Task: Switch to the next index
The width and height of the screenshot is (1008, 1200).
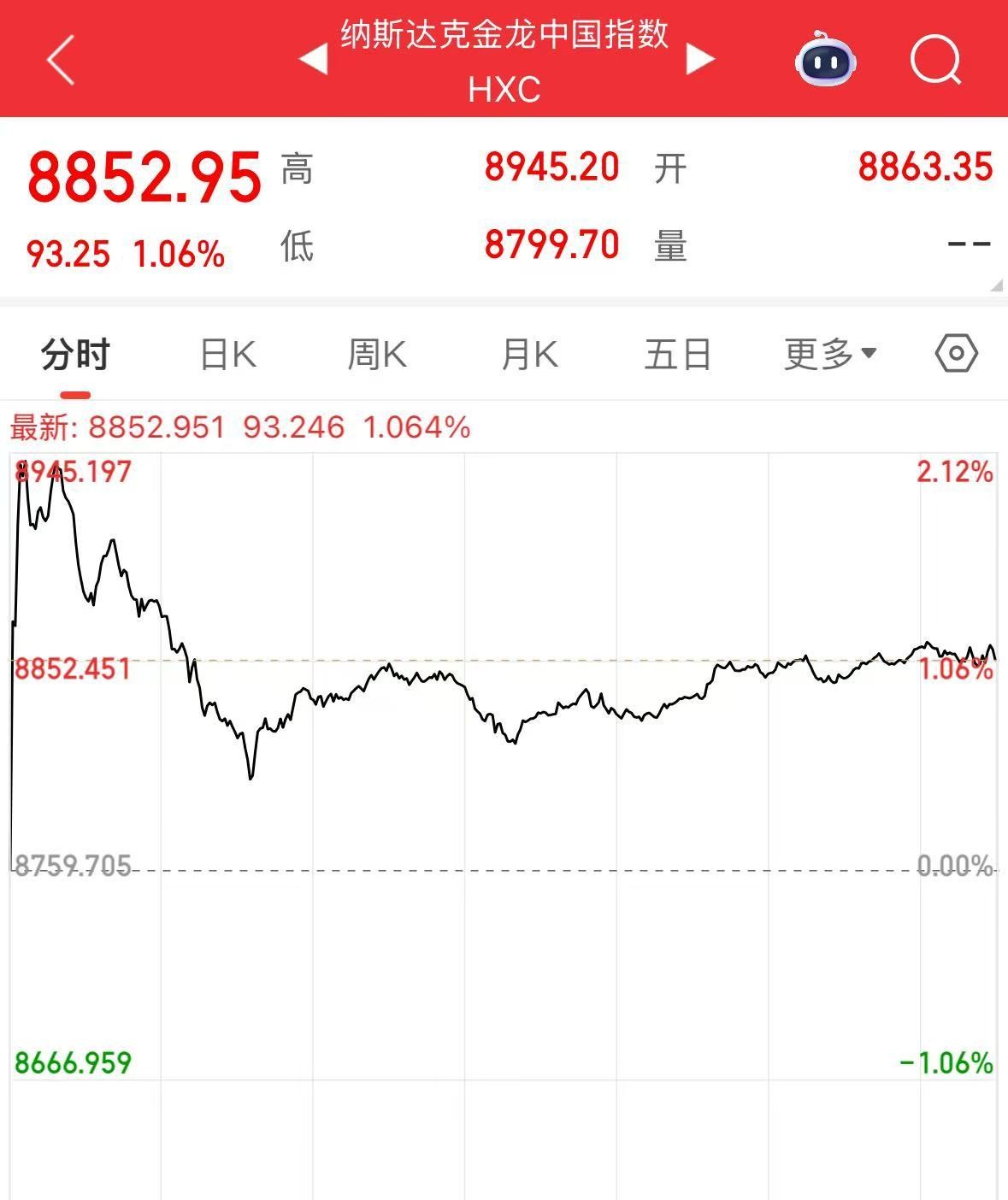Action: (699, 60)
